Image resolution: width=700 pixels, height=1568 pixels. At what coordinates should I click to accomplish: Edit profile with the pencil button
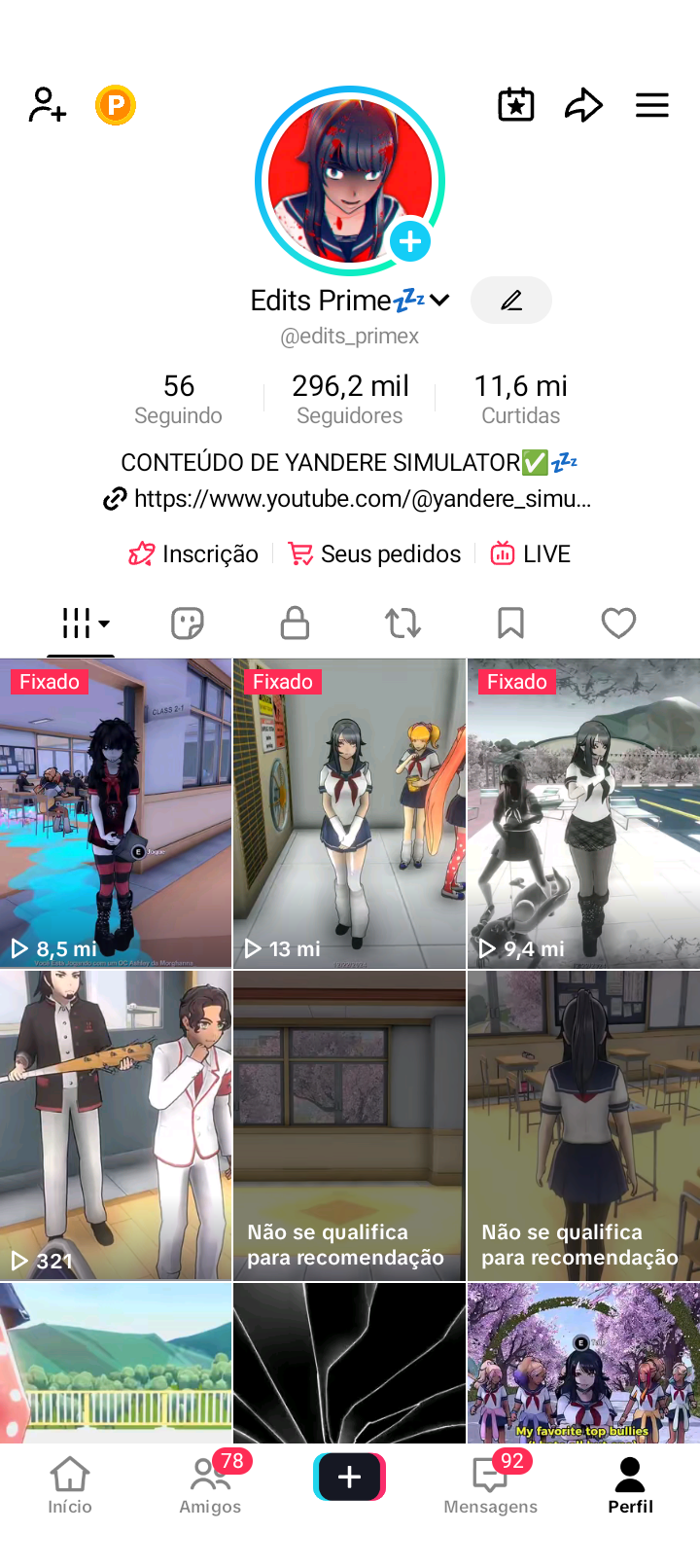point(511,301)
